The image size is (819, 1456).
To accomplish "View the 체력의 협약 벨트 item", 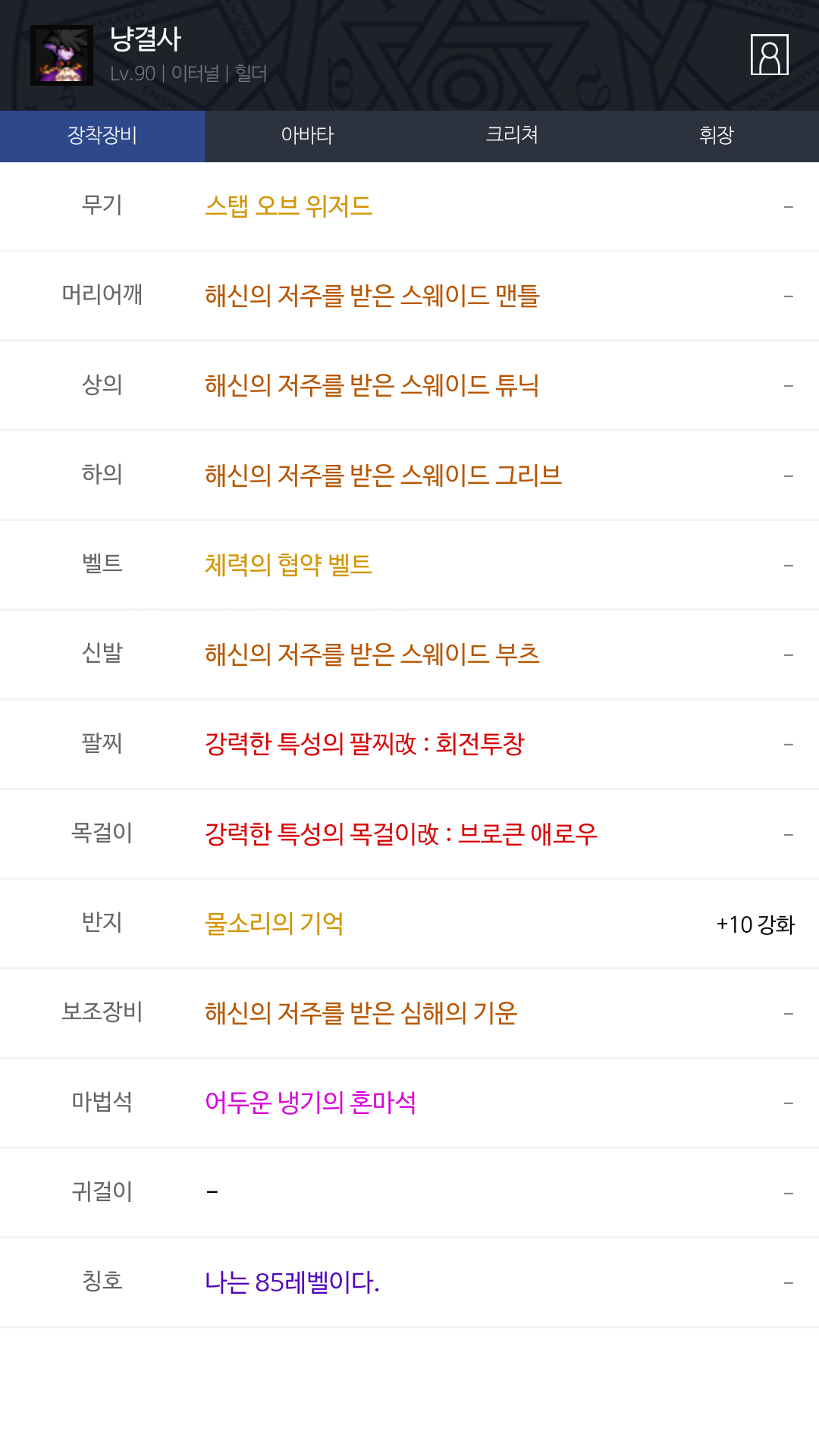I will 288,564.
